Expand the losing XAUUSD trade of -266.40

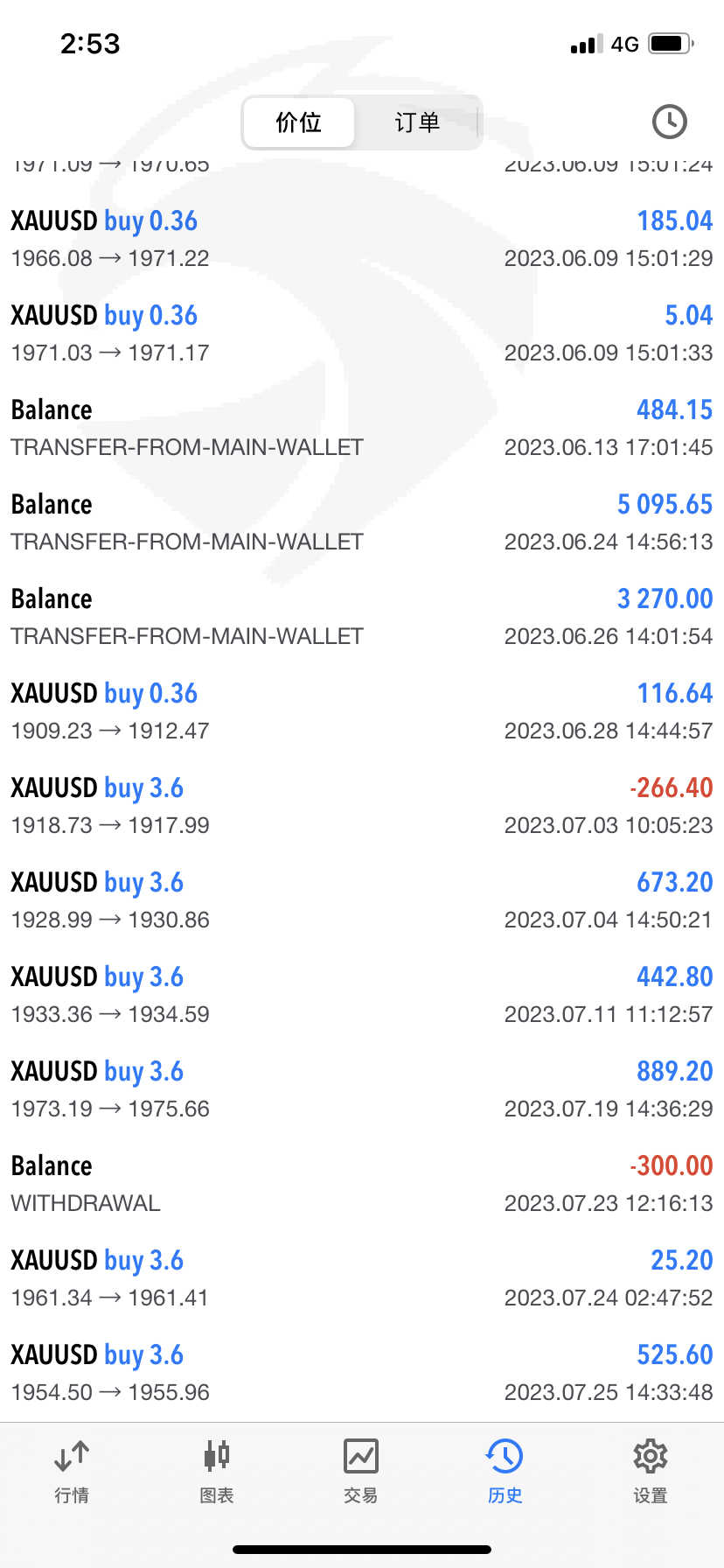click(x=362, y=806)
